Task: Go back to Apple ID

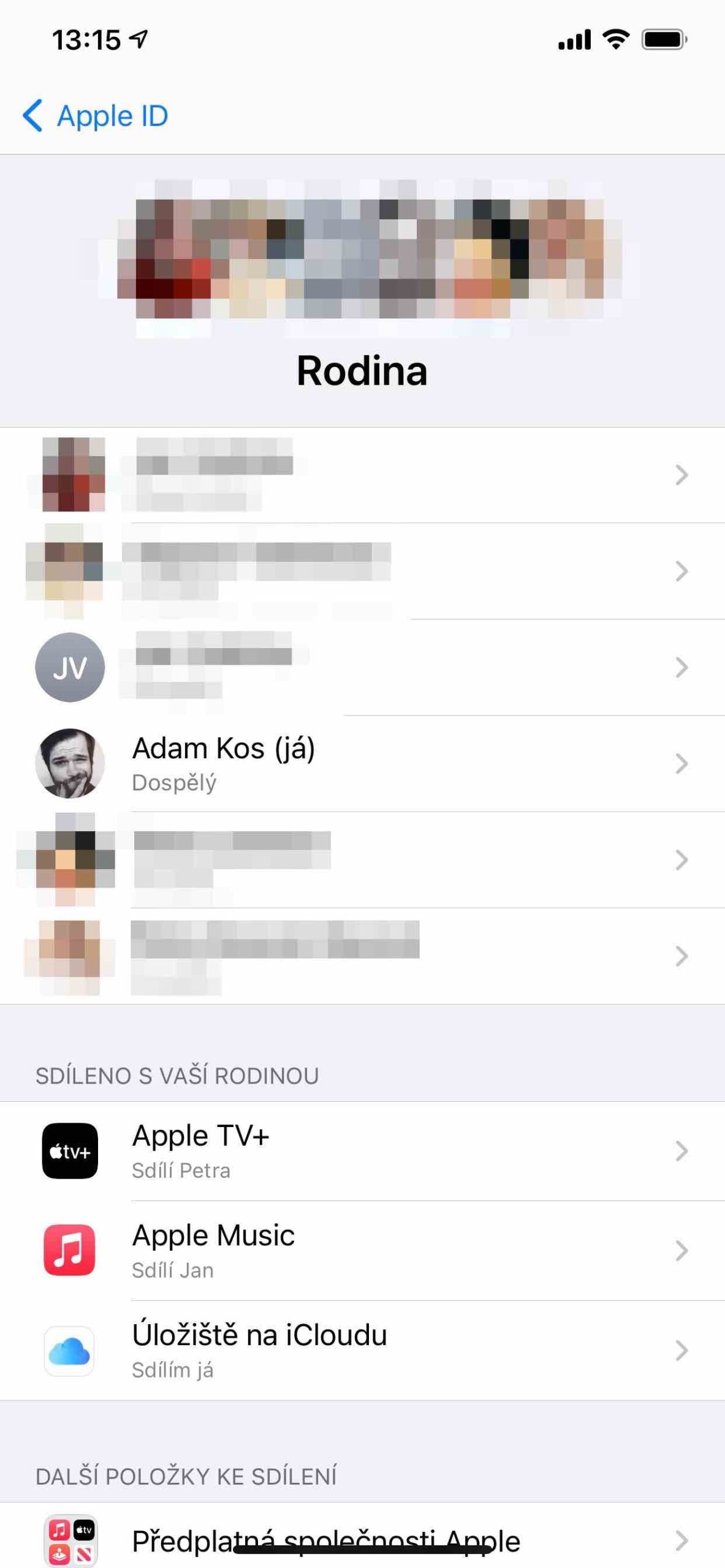Action: (96, 116)
